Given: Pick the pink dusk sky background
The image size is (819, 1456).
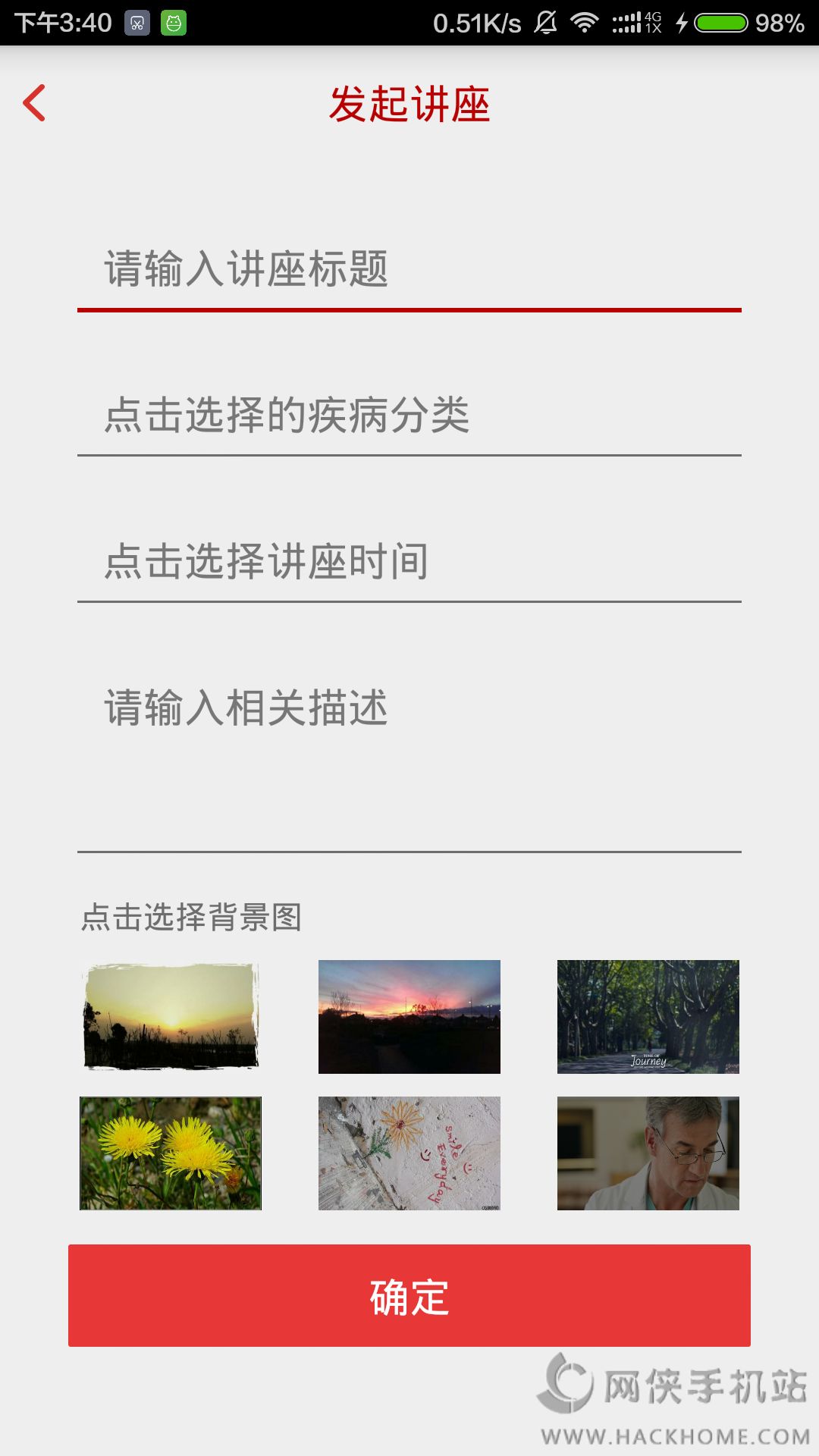Looking at the screenshot, I should click(409, 1016).
